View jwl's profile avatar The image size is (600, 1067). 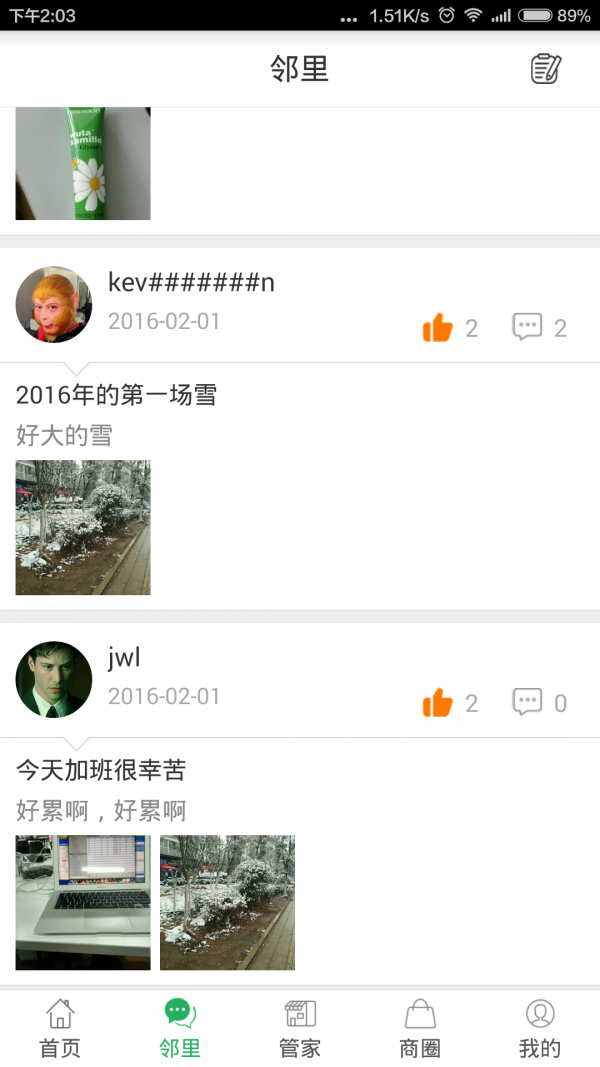pos(54,679)
